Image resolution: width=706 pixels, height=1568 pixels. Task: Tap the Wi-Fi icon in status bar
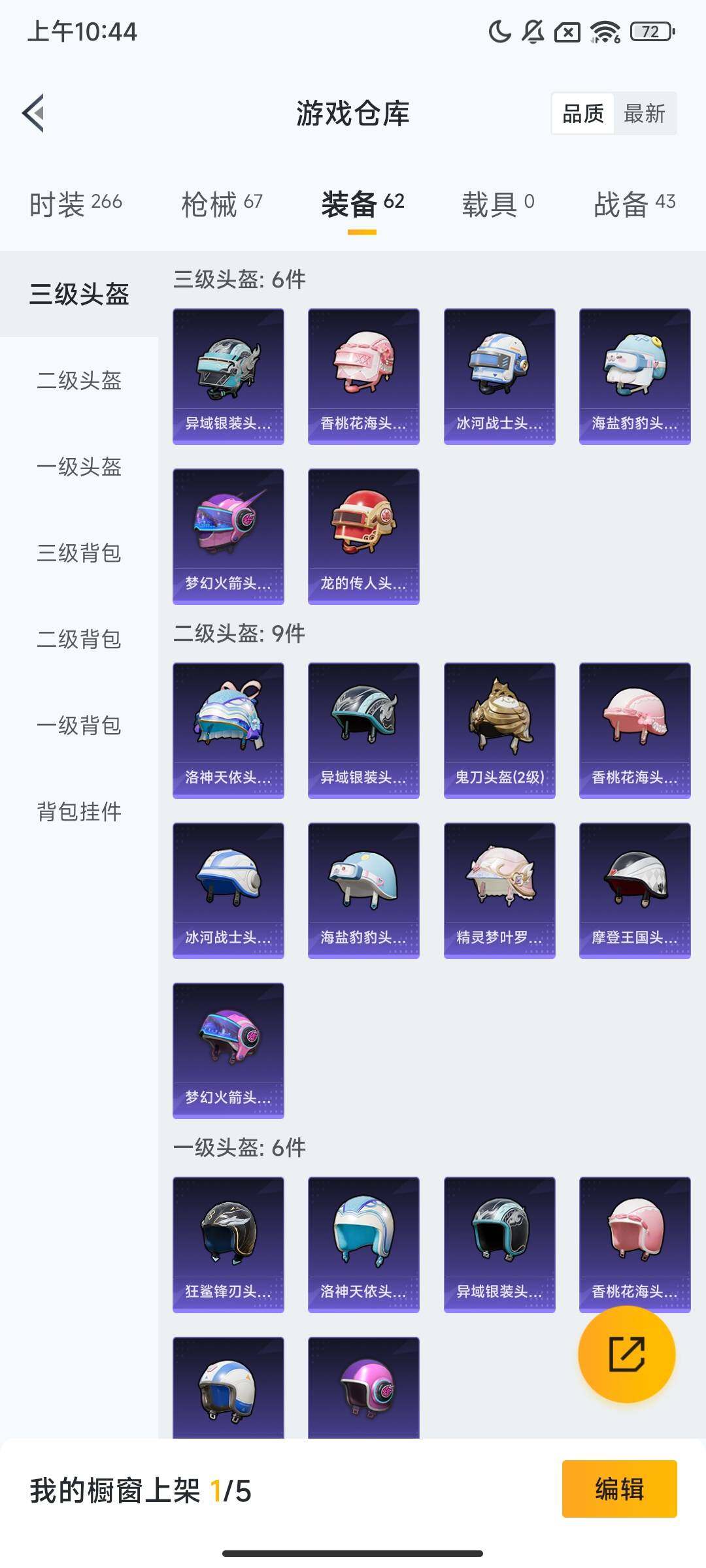point(605,31)
